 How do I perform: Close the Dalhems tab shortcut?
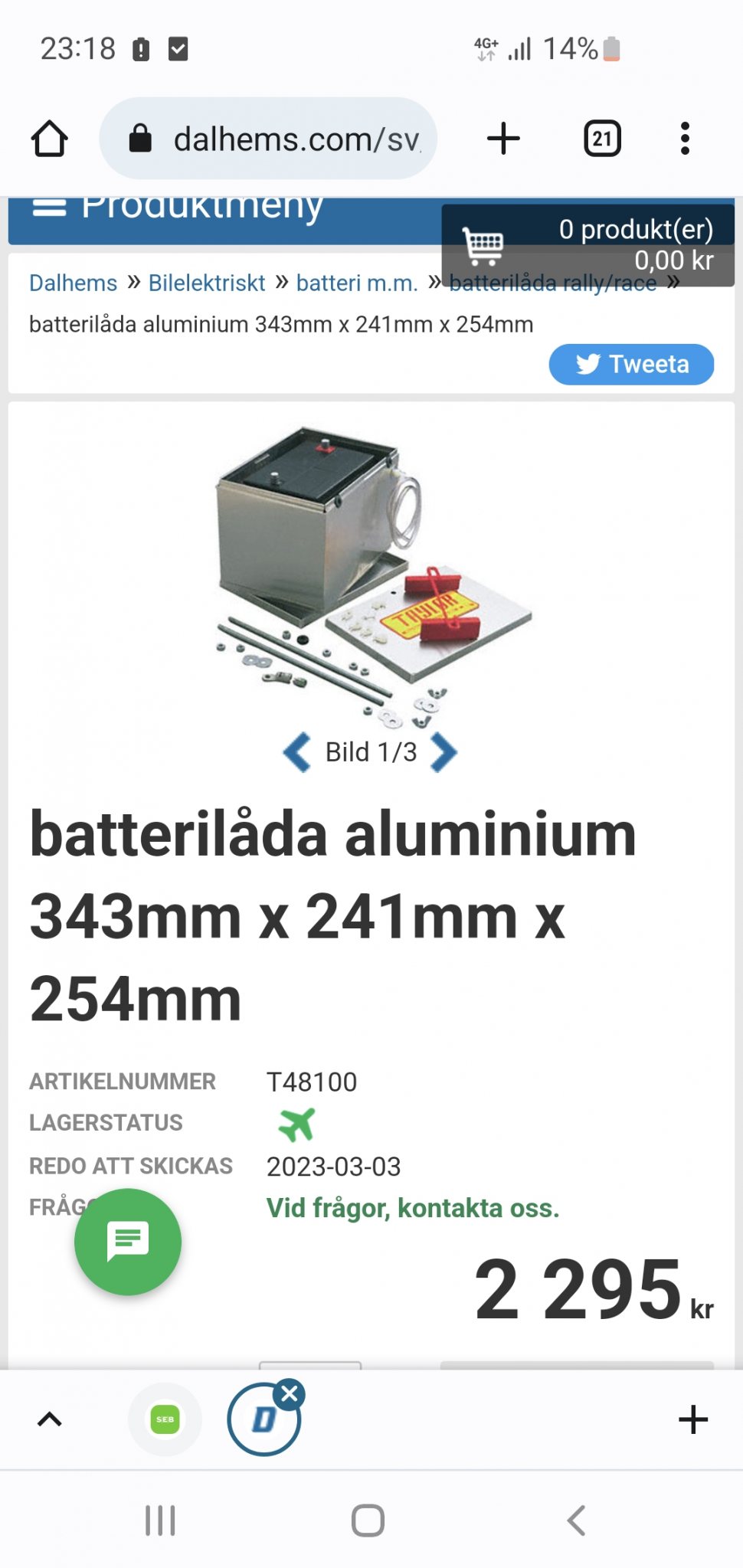click(290, 1395)
